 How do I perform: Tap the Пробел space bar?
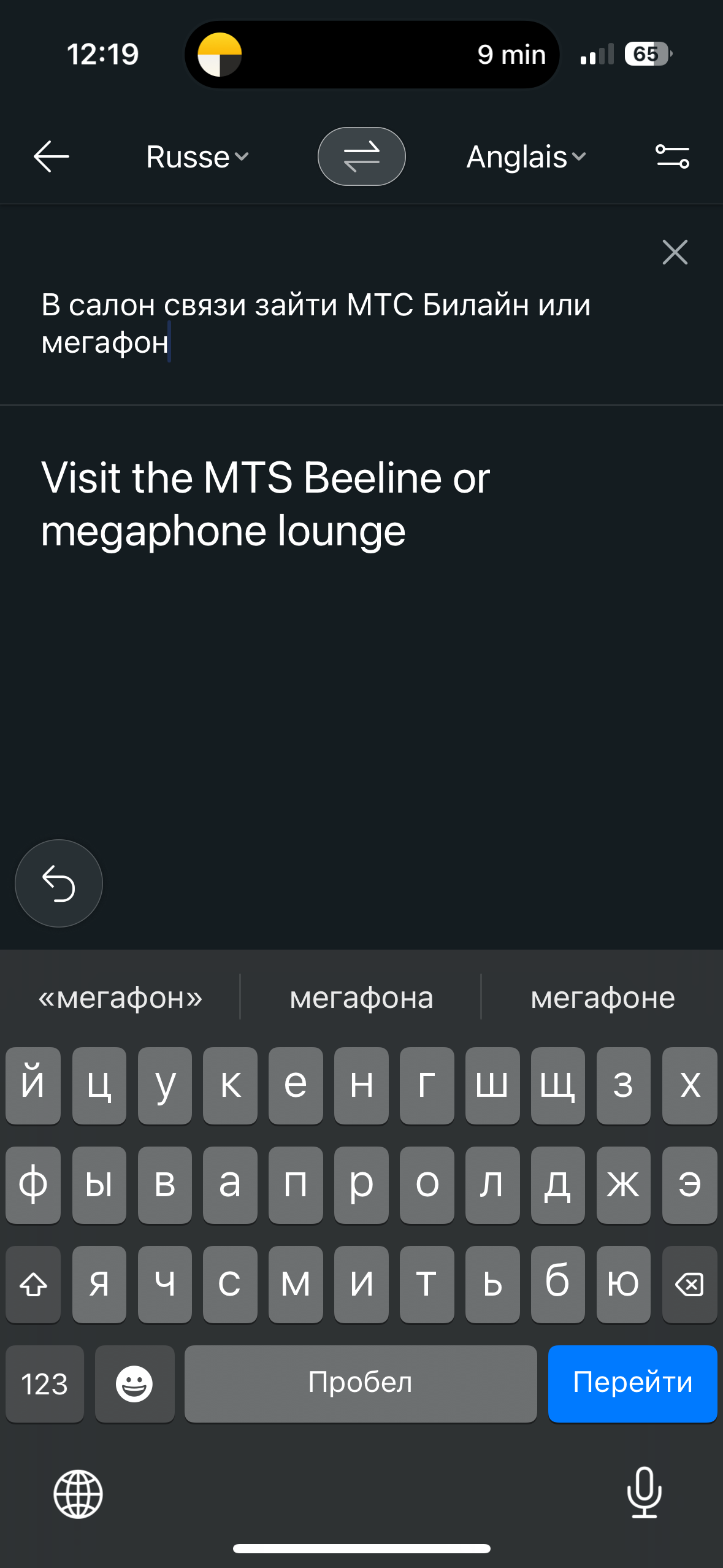[361, 1383]
